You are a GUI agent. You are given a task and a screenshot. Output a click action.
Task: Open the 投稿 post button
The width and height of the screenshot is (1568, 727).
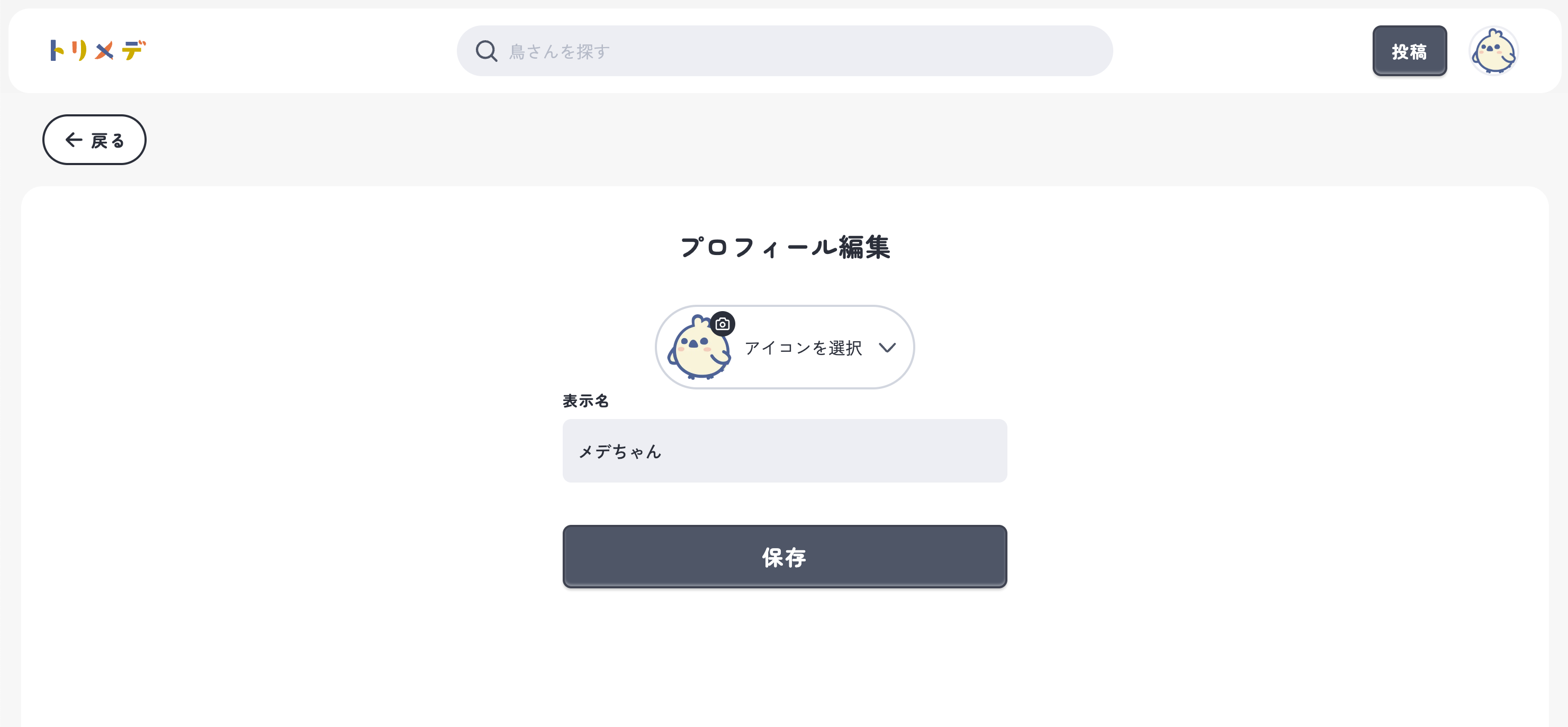pos(1409,51)
